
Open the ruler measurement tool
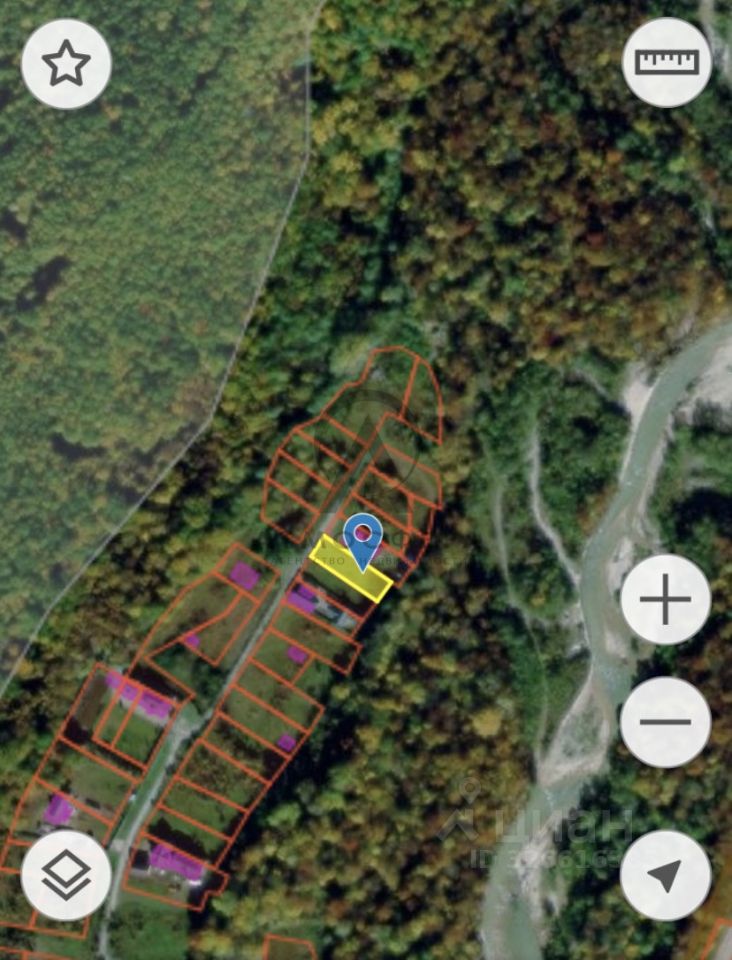tap(667, 62)
